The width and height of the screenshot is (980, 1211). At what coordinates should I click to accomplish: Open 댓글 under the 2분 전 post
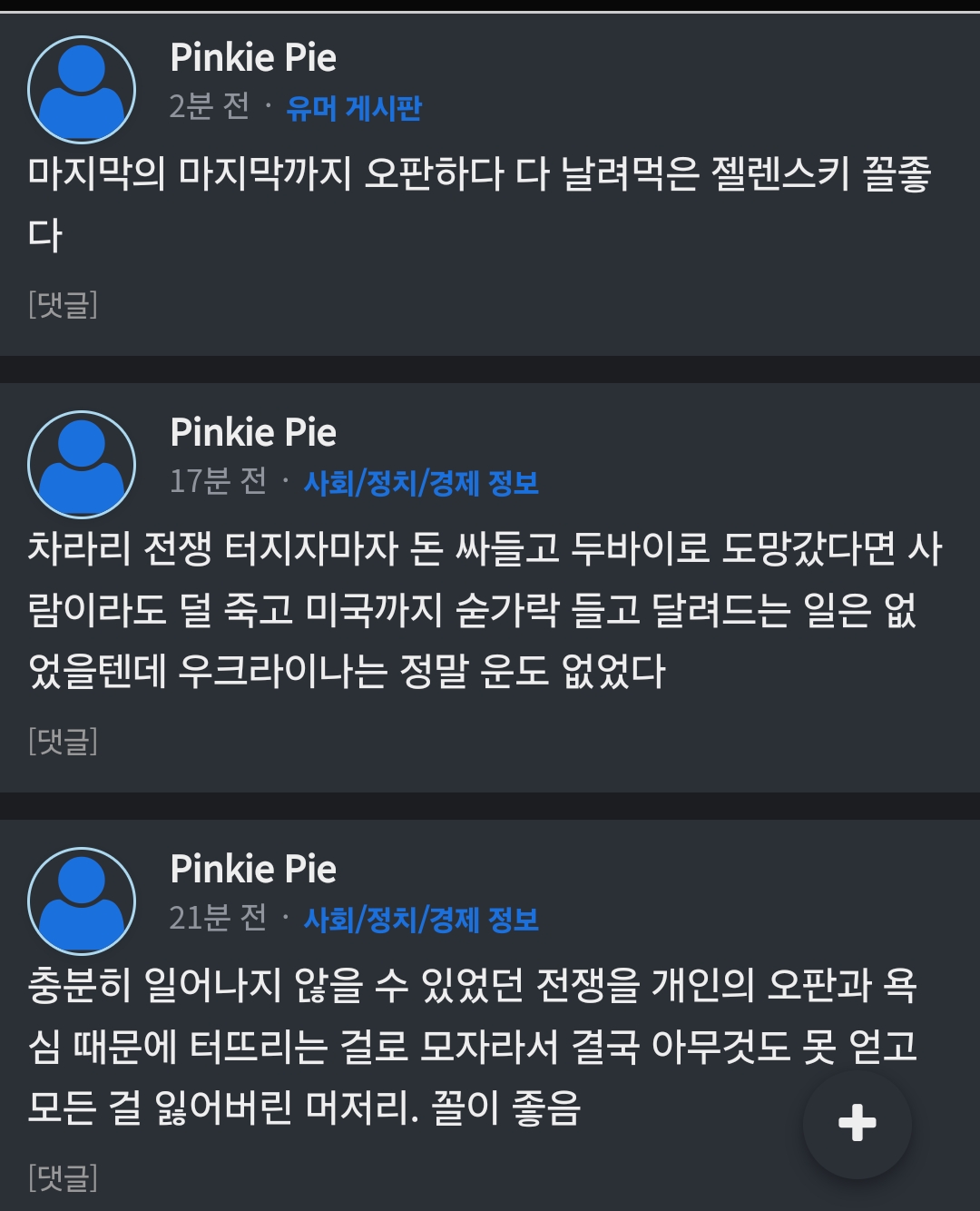(x=63, y=303)
